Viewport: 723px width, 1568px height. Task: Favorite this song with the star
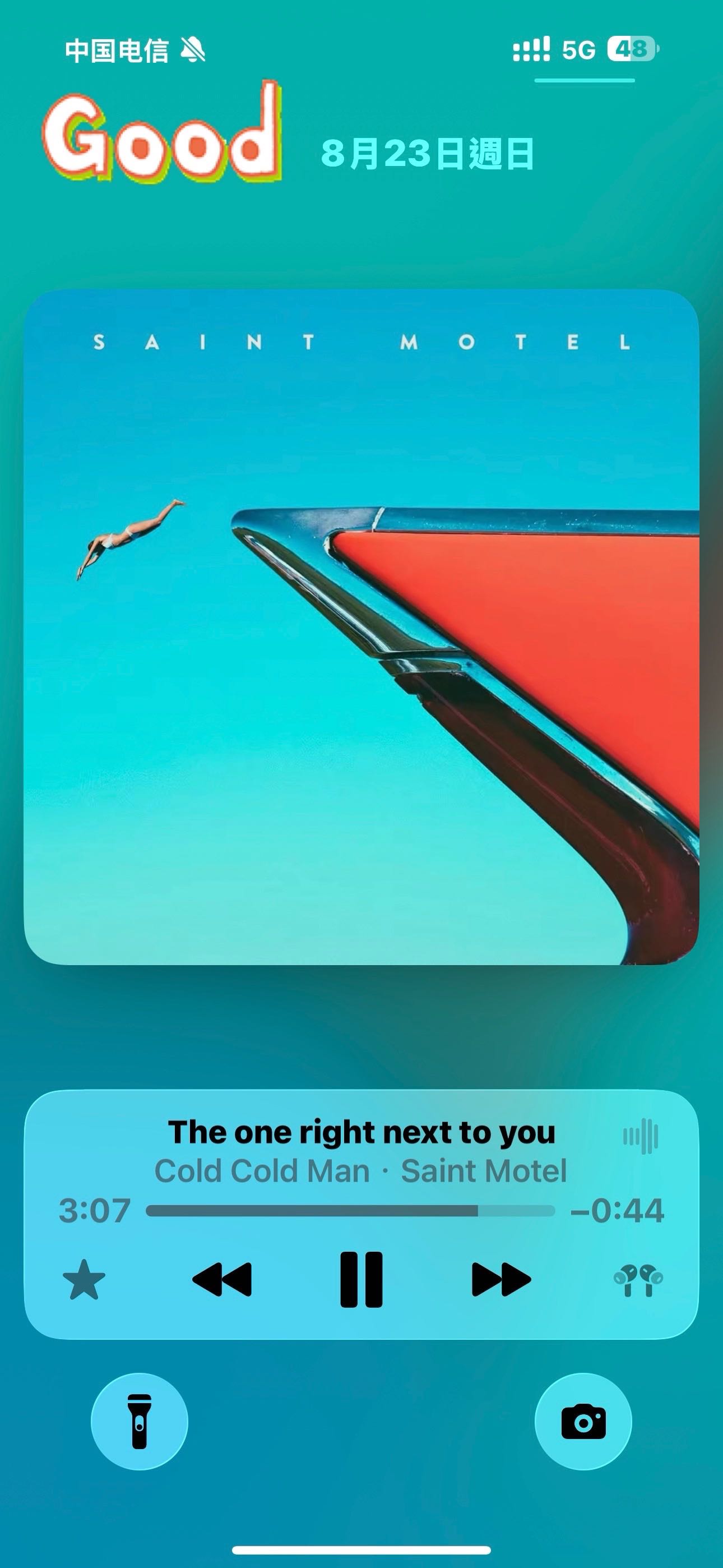pos(84,1280)
